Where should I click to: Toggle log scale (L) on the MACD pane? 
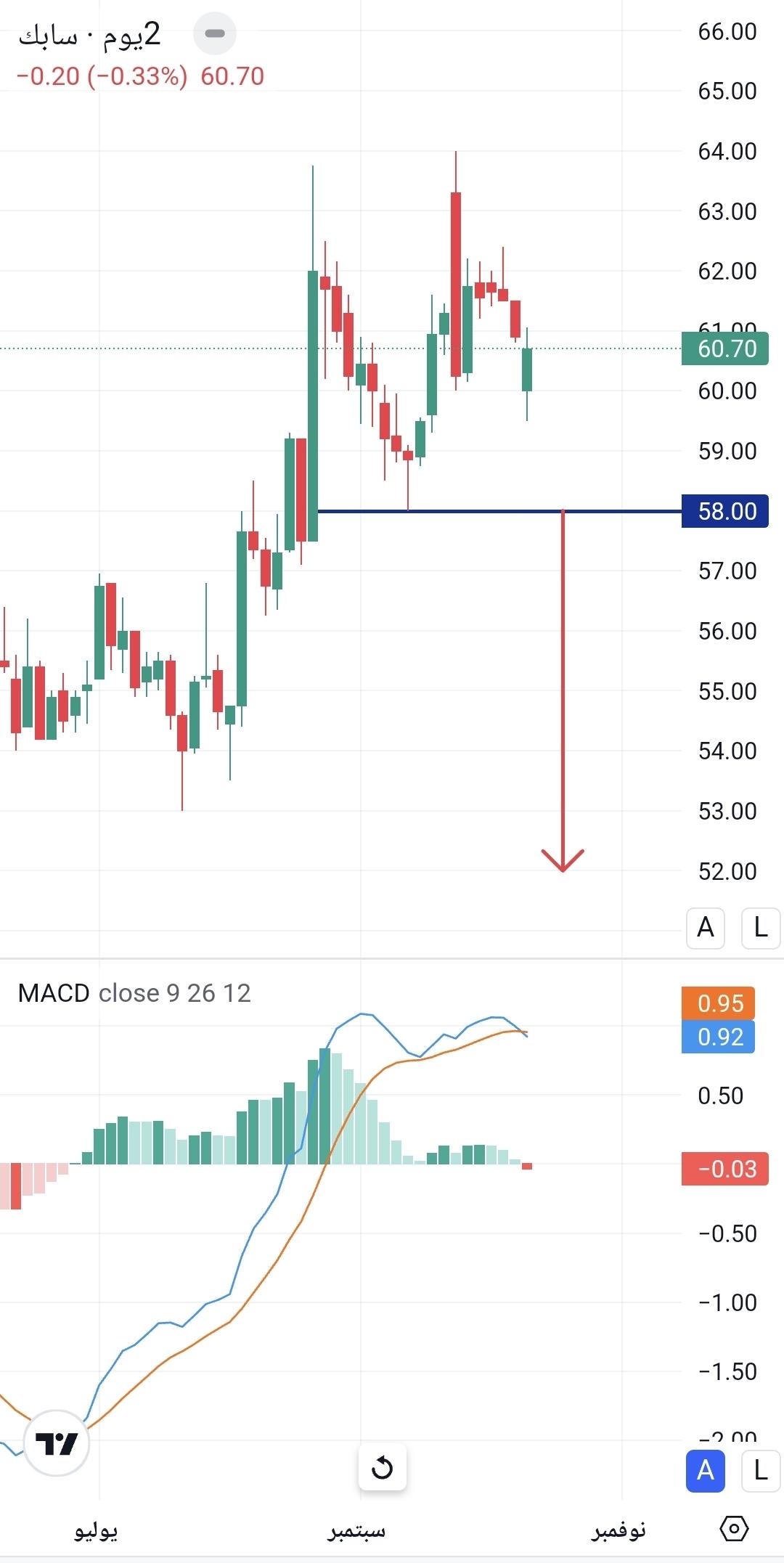(760, 1471)
